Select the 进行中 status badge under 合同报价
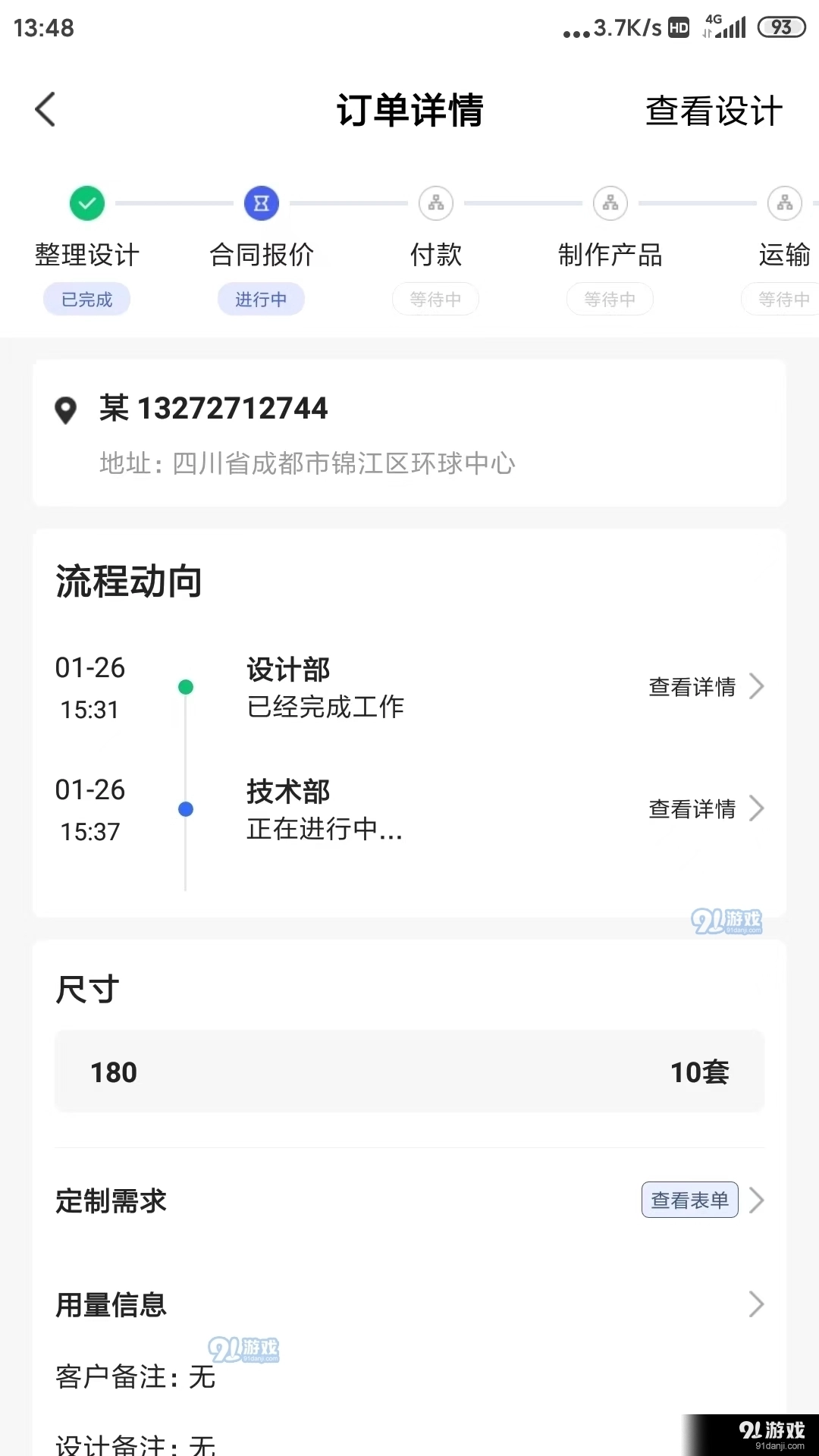 pyautogui.click(x=261, y=299)
